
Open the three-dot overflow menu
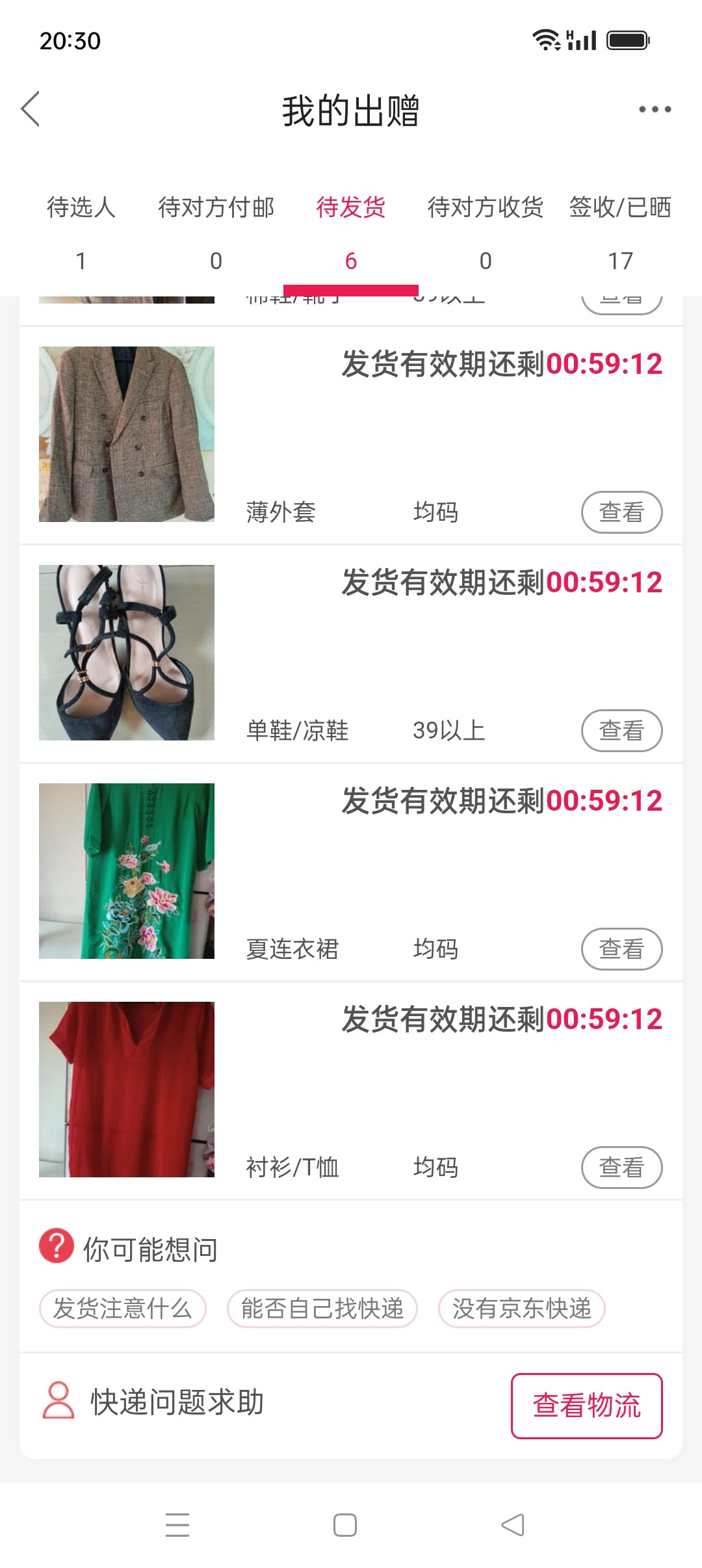point(654,109)
